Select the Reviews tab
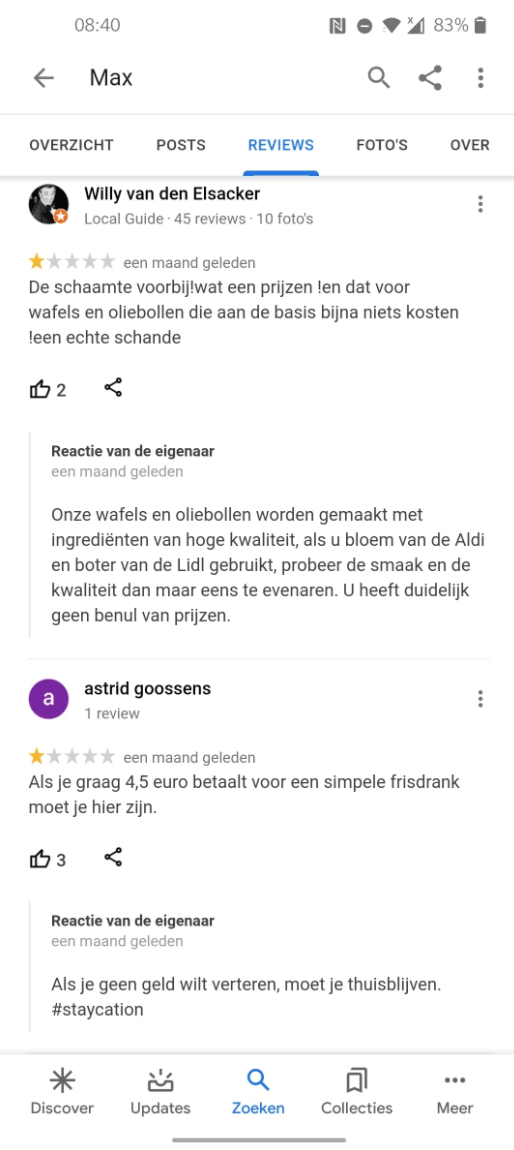Image resolution: width=514 pixels, height=1150 pixels. coord(281,145)
